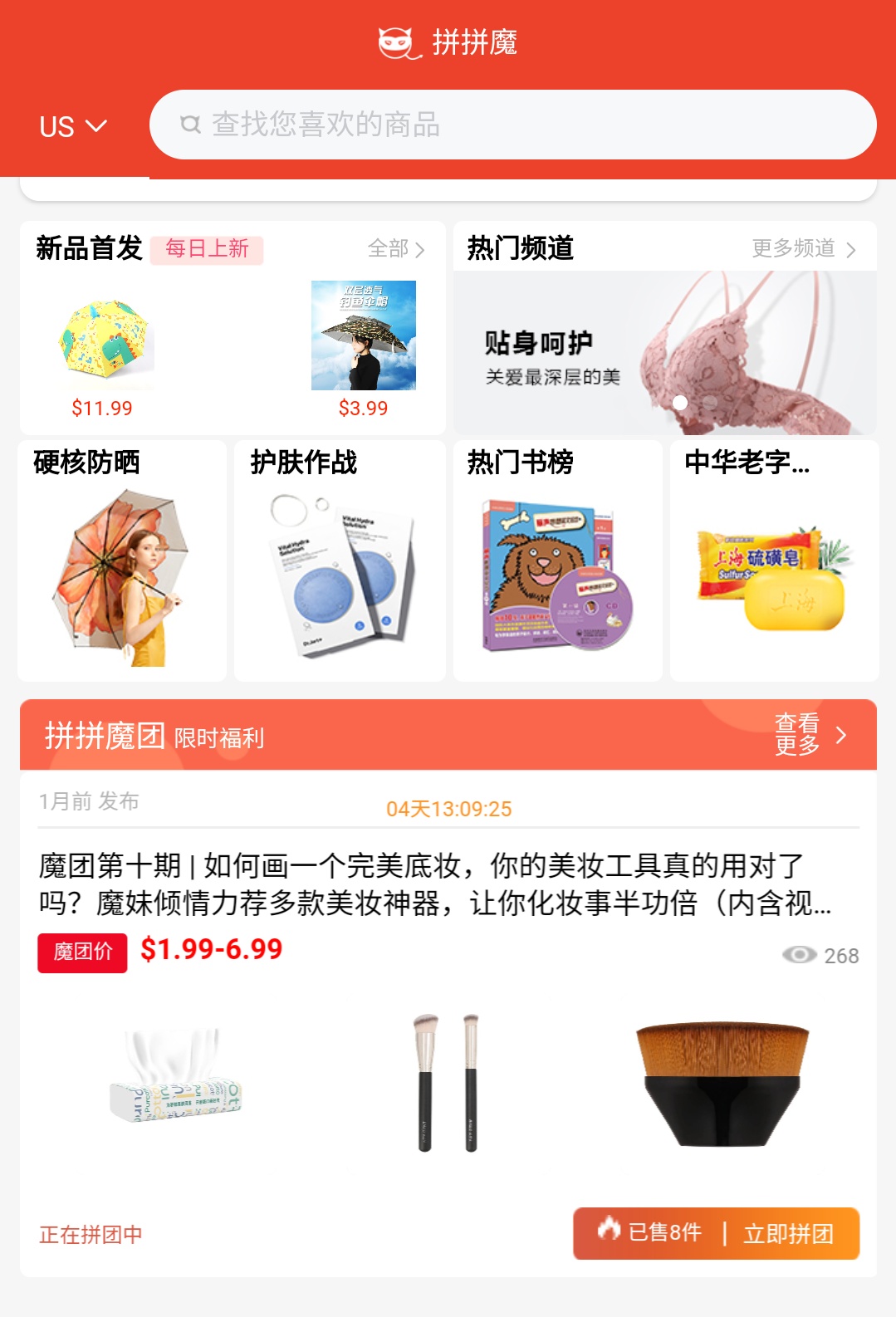Open 全部 under 新品首发
The width and height of the screenshot is (896, 1317).
(x=397, y=248)
